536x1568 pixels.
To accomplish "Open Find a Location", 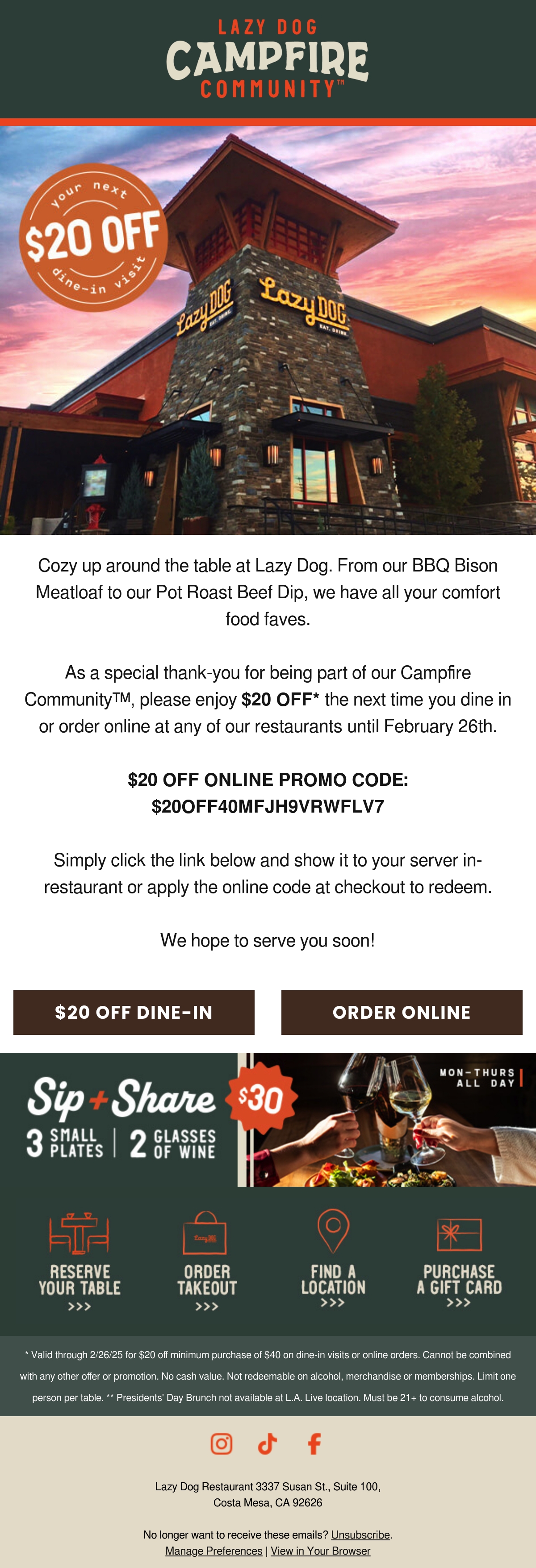I will [333, 1259].
